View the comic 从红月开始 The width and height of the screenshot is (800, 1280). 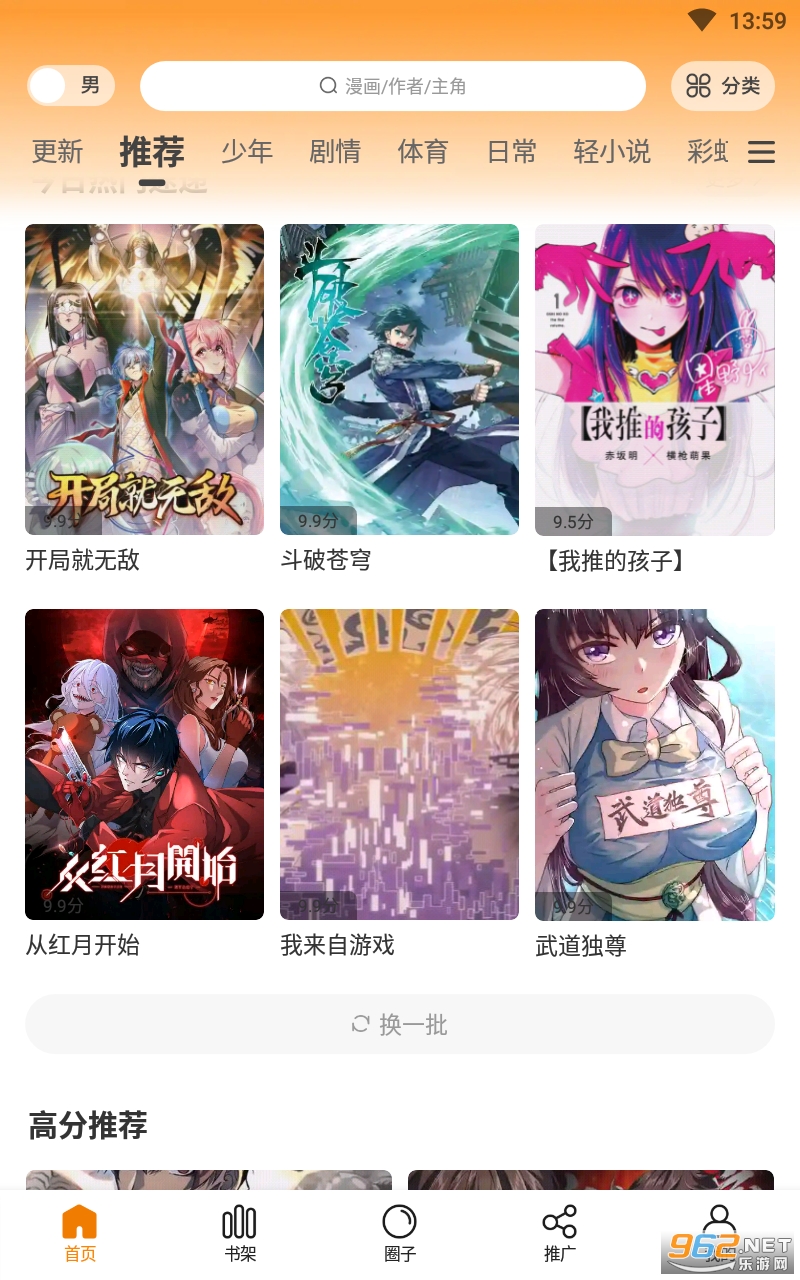point(144,765)
